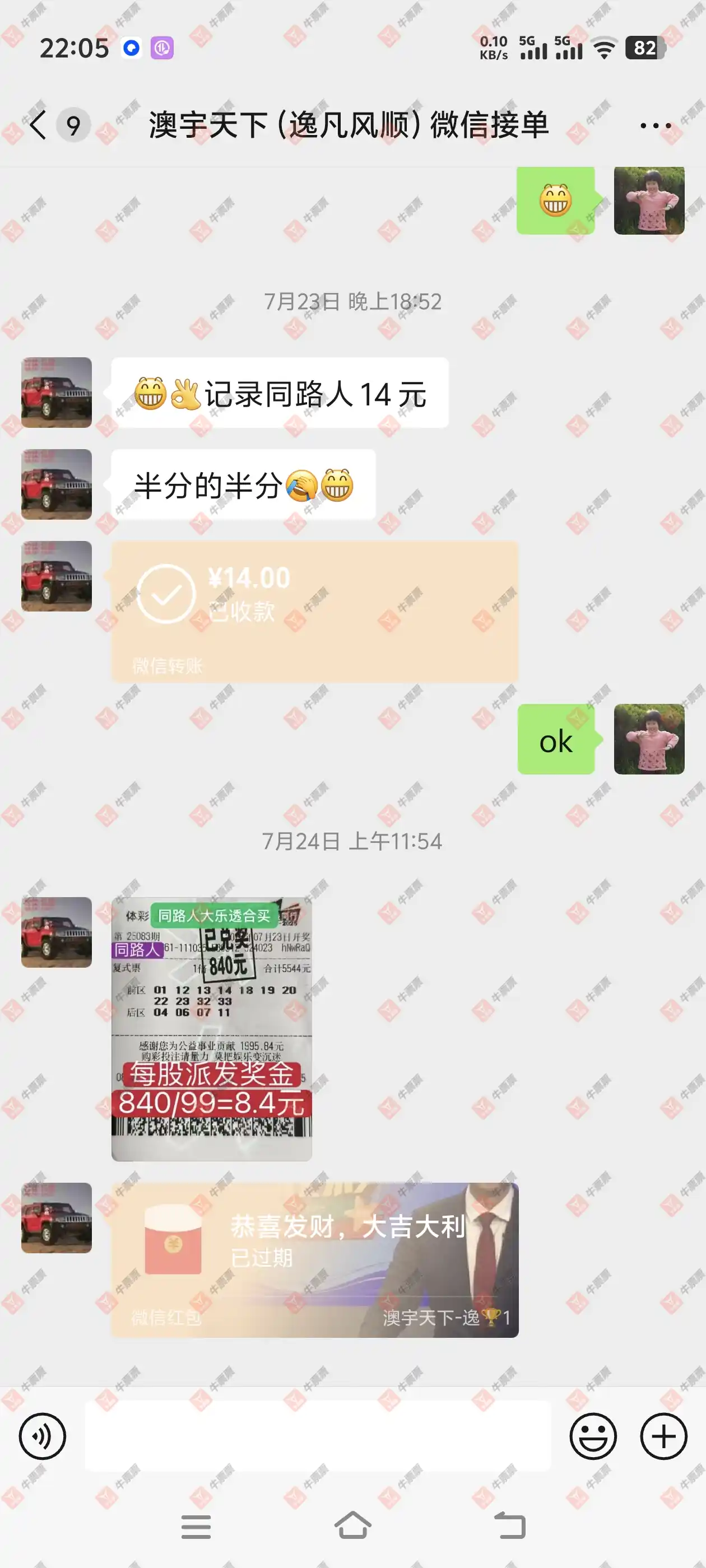Open the three-dot chat info menu
The image size is (706, 1568).
(656, 126)
